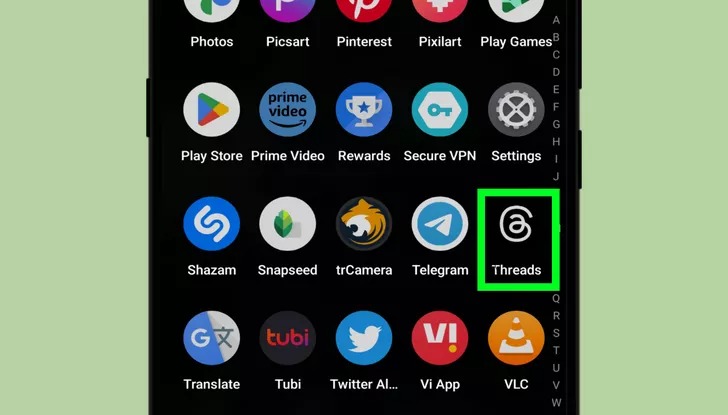This screenshot has height=415, width=728.
Task: Jump to letter S in alphabet index
Action: pos(556,333)
